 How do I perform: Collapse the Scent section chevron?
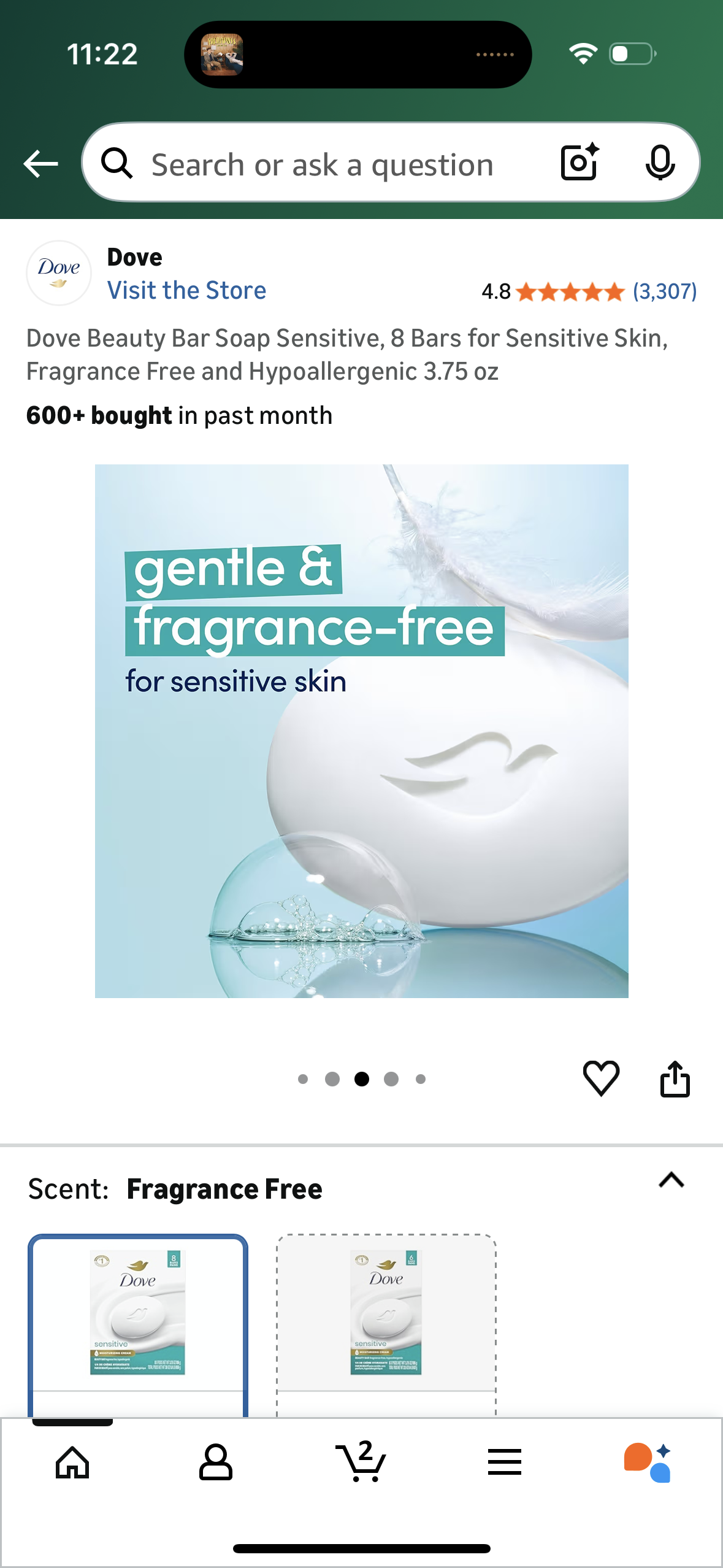point(671,1180)
